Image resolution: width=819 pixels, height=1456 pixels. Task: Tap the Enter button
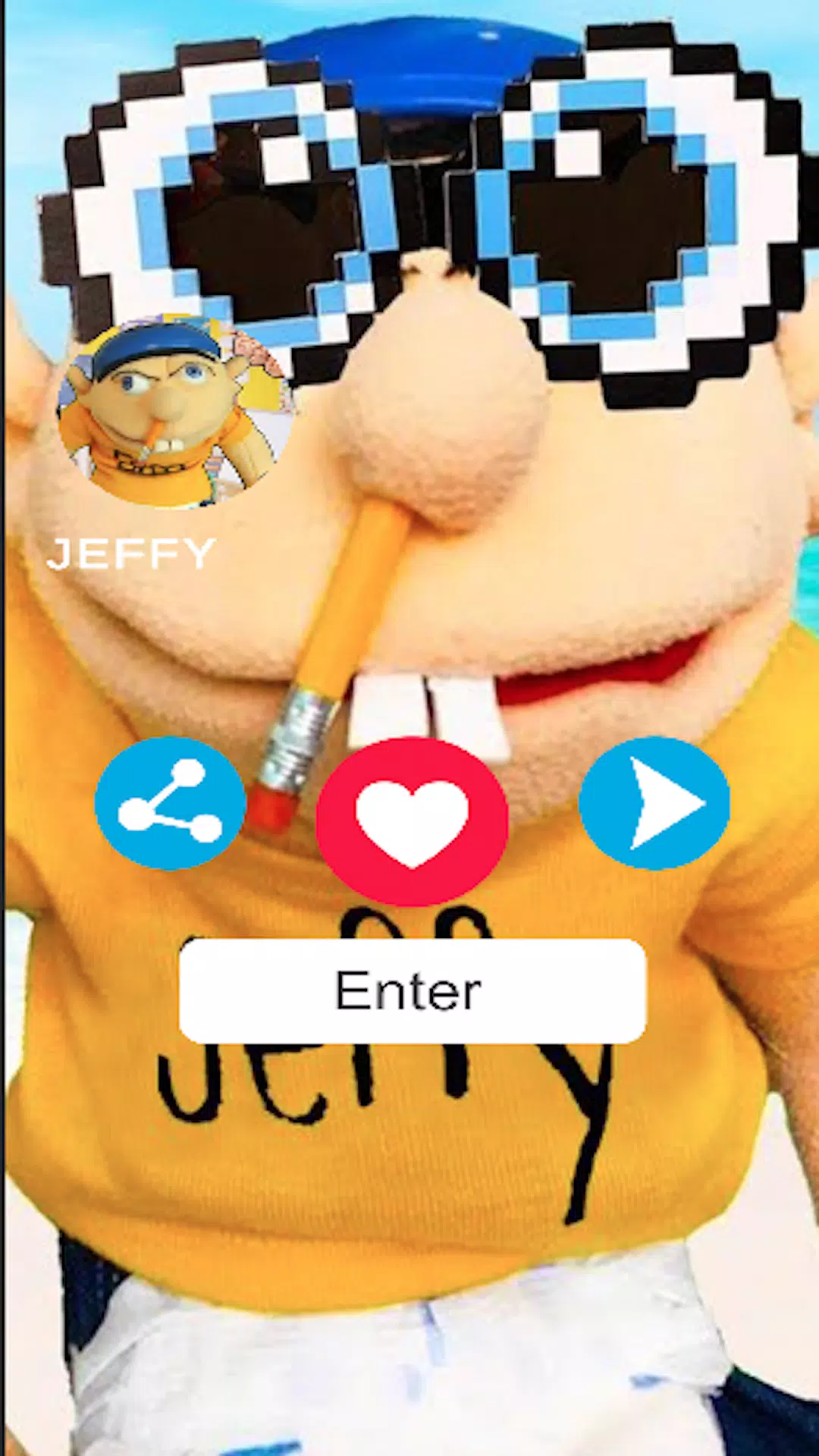pyautogui.click(x=412, y=991)
